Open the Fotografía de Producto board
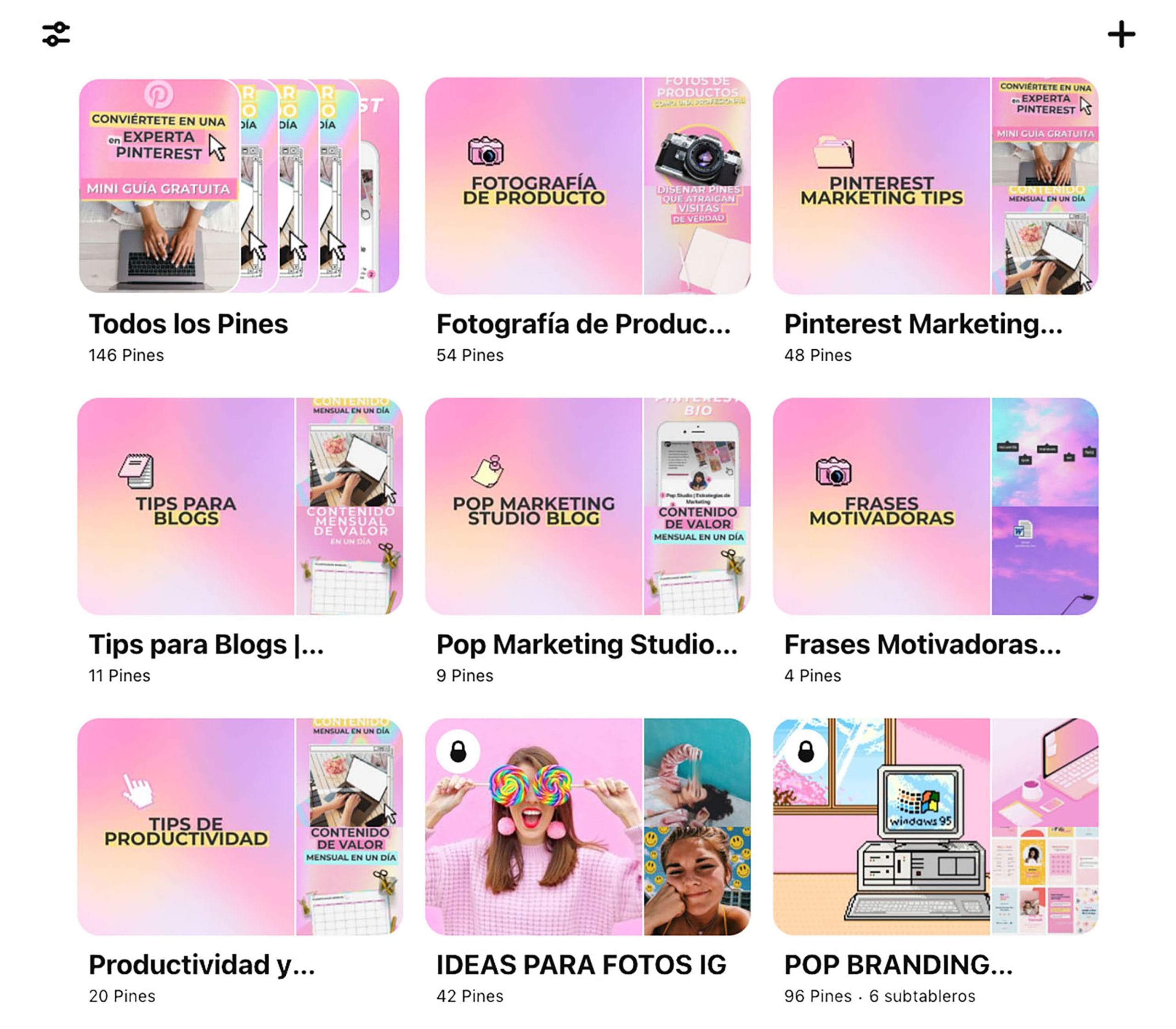This screenshot has height=1029, width=1176. (587, 186)
